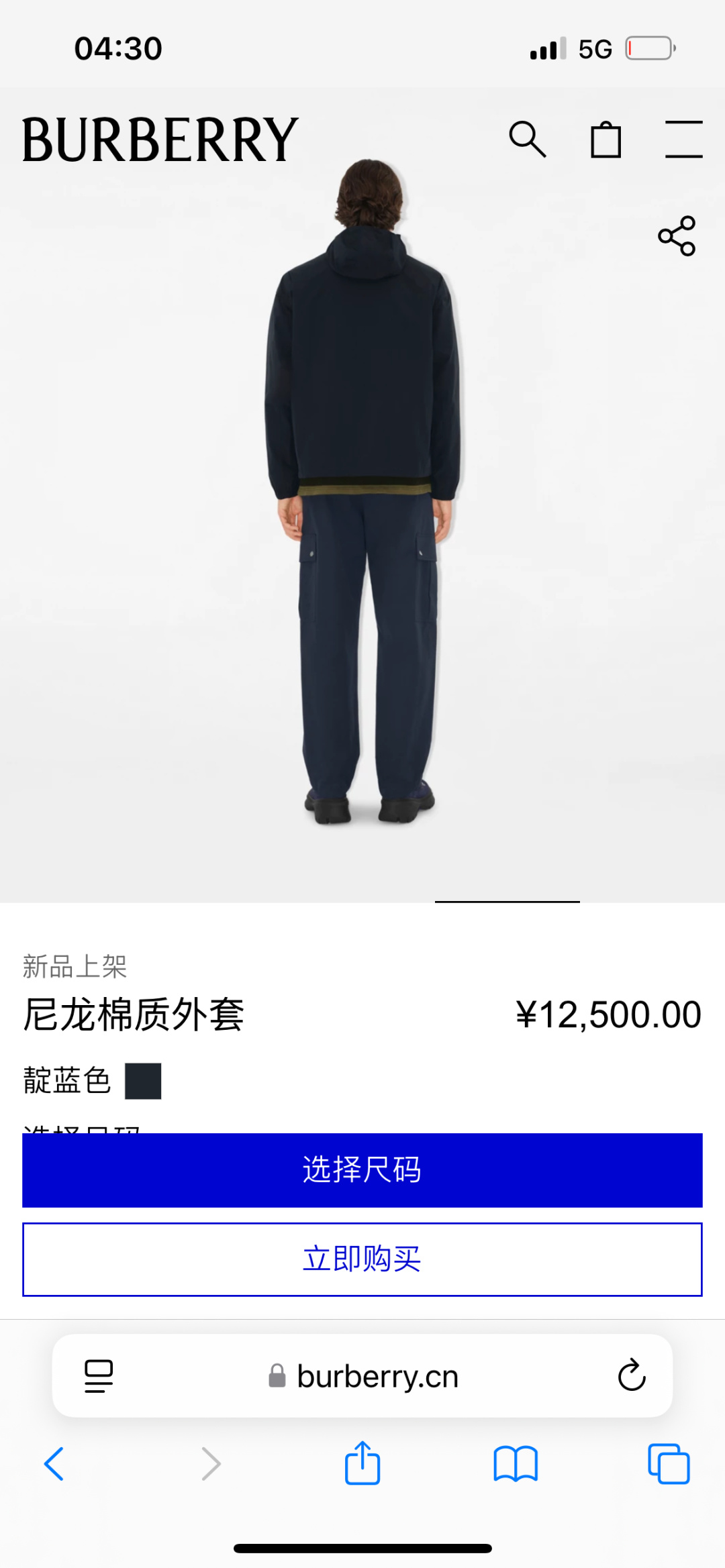725x1568 pixels.
Task: Open Safari page settings menu
Action: 99,1376
